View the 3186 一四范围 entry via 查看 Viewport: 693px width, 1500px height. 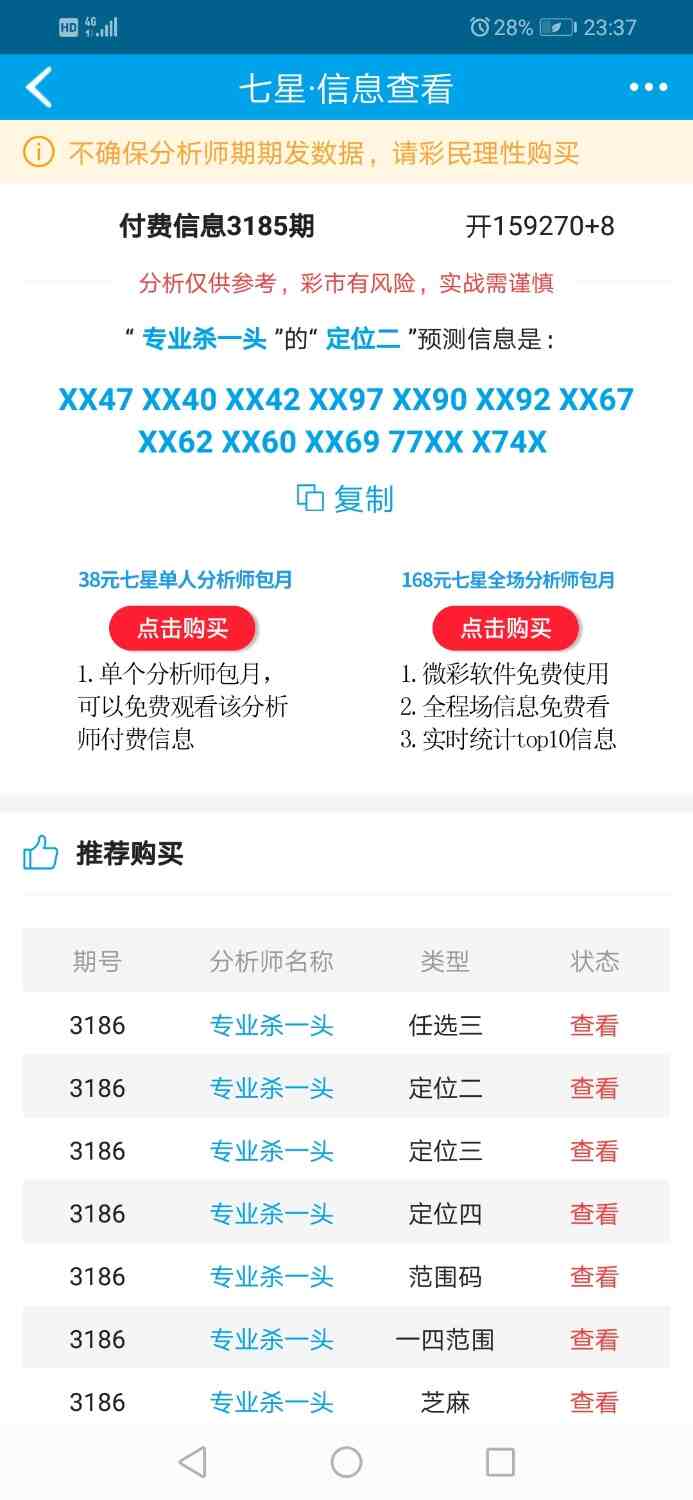(x=594, y=1340)
